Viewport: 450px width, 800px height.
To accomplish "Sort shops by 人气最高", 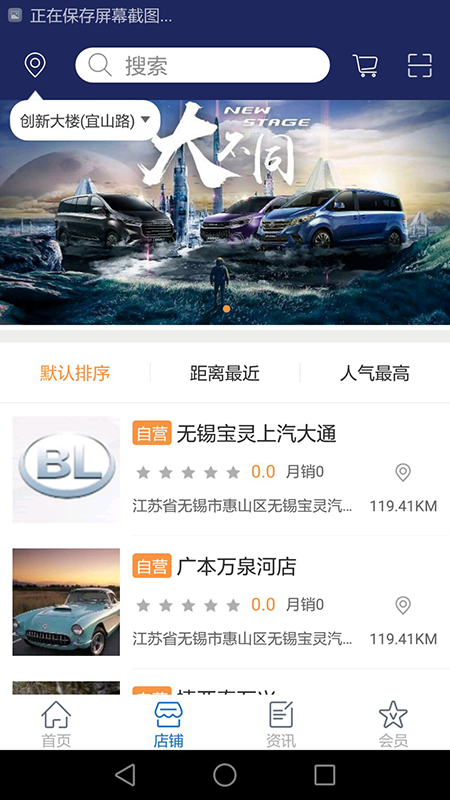I will [x=375, y=373].
